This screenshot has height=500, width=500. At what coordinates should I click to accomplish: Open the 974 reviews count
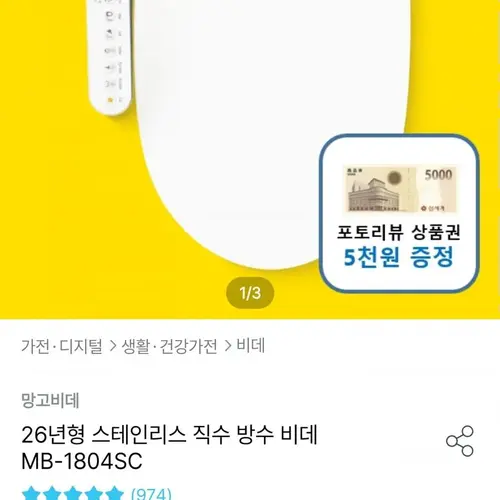point(151,494)
